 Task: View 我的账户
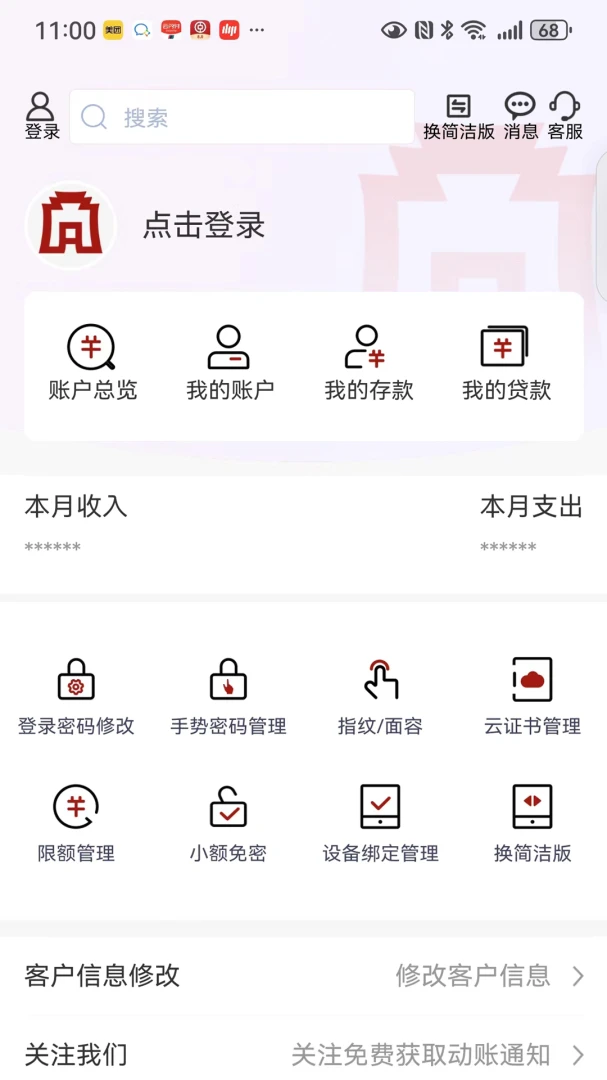pos(230,364)
